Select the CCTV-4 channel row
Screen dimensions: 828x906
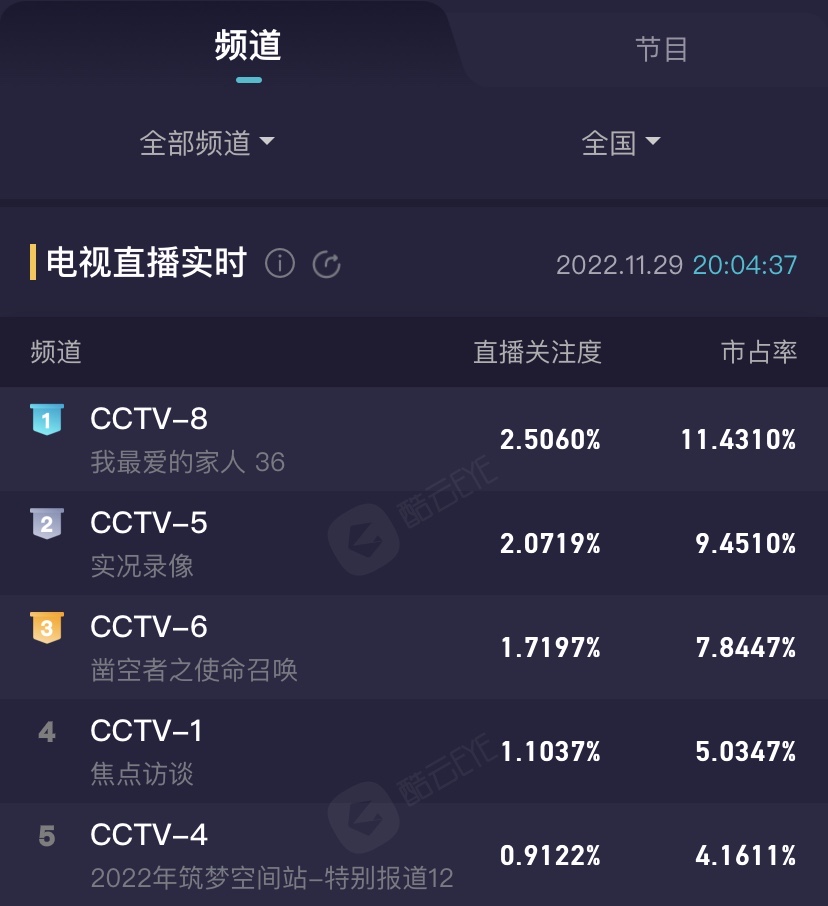414,855
